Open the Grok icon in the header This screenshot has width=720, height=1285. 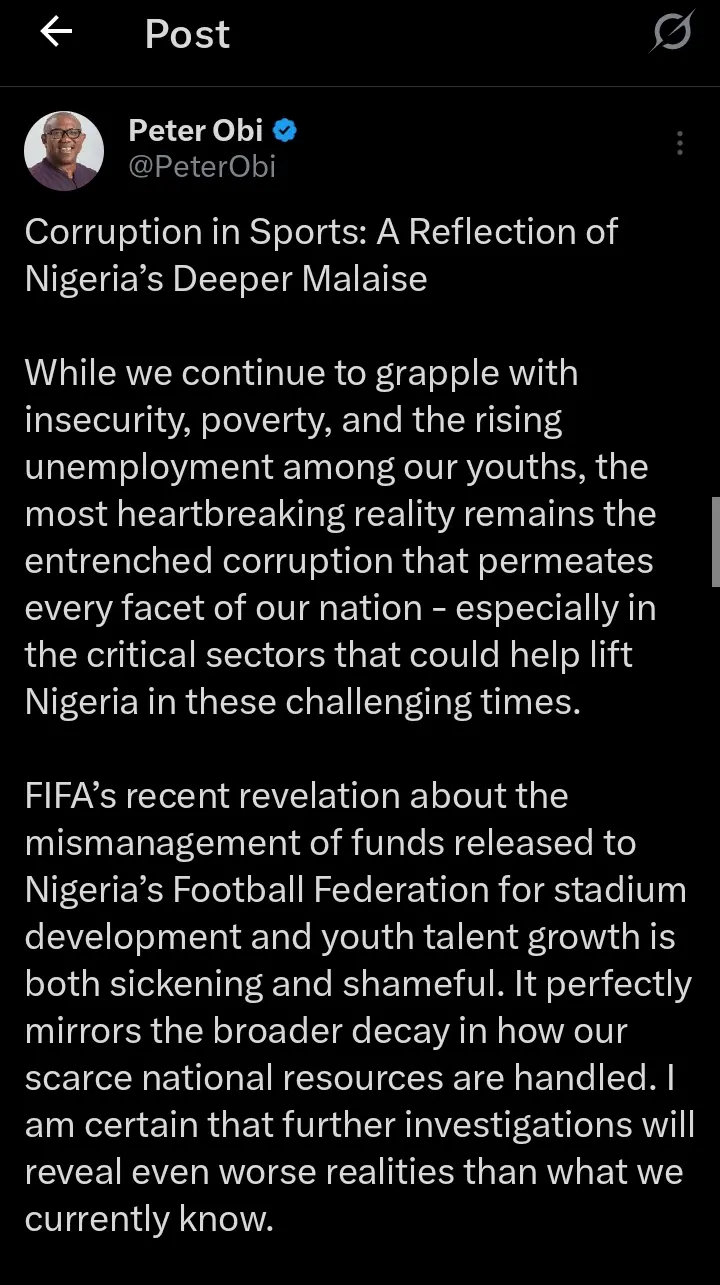pos(670,34)
